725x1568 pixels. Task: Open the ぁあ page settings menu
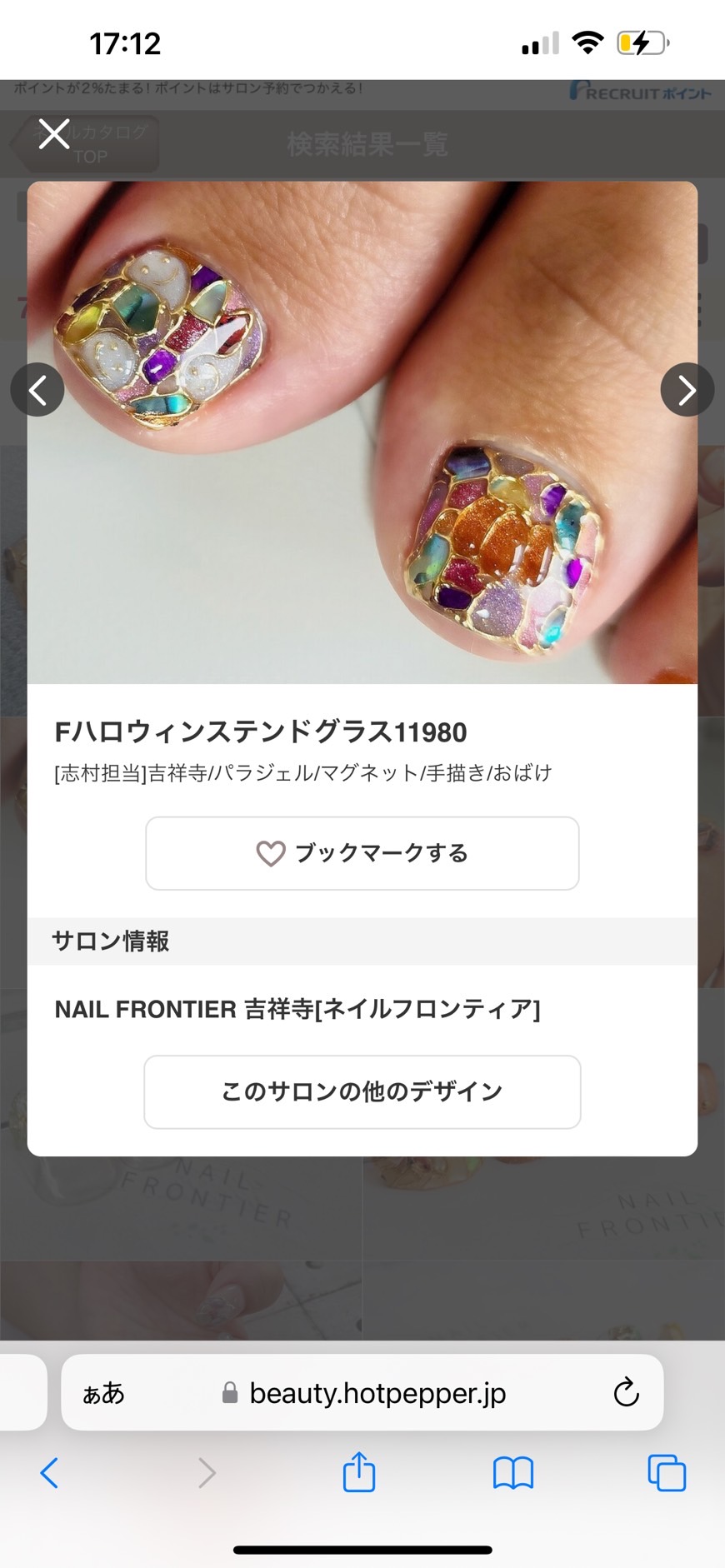point(103,1393)
